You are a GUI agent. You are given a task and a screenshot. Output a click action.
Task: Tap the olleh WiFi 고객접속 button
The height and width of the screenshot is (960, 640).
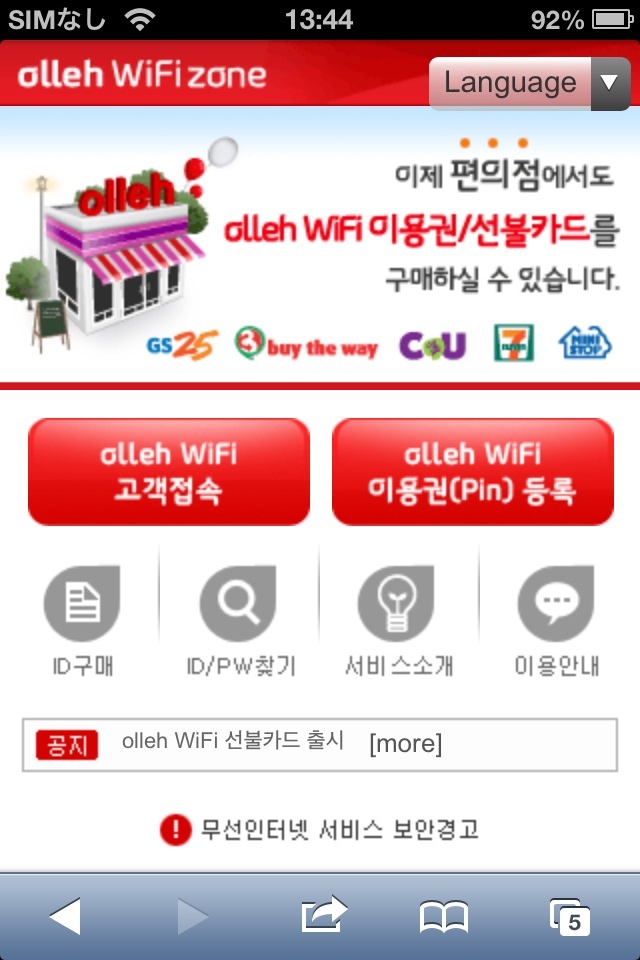tap(169, 472)
